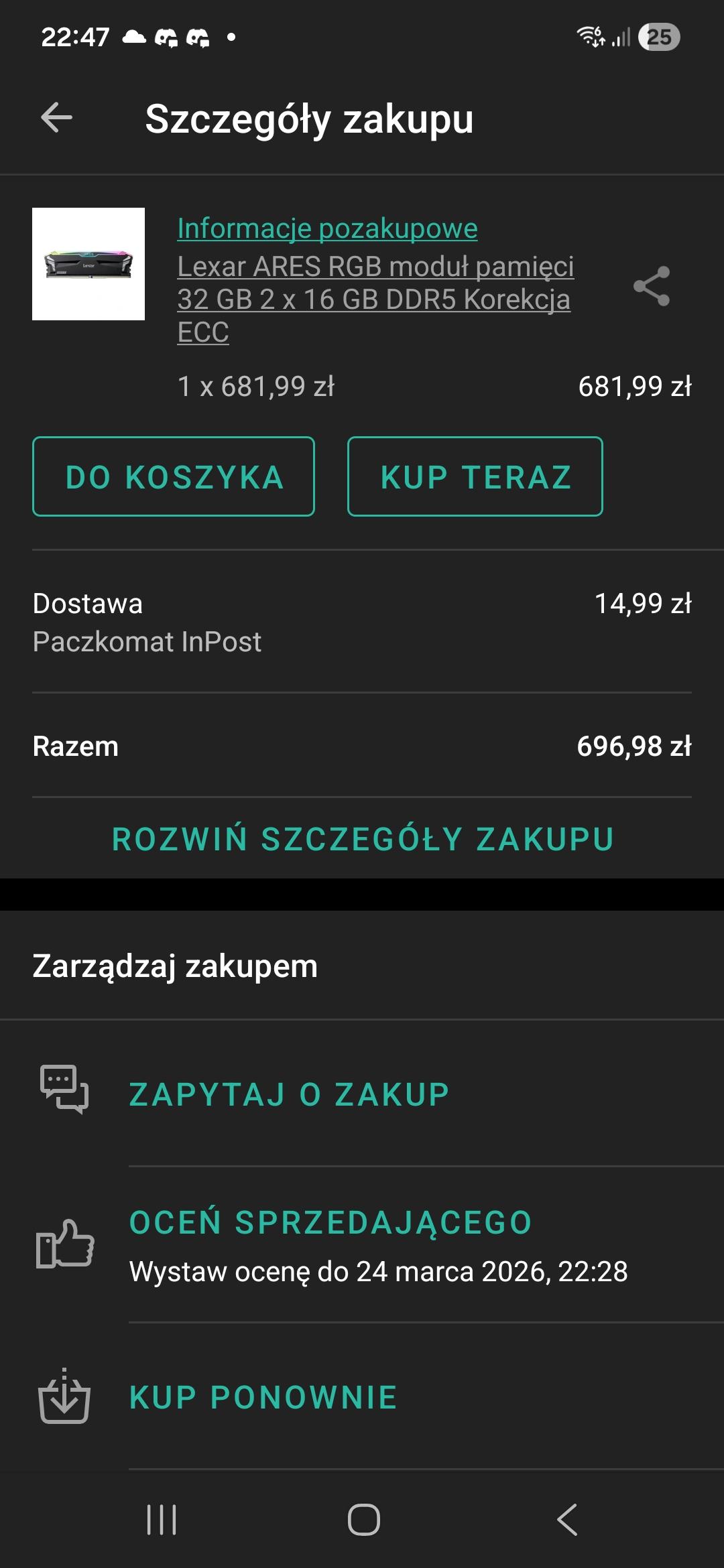
Task: Add the item with Do koszyka
Action: (x=174, y=476)
